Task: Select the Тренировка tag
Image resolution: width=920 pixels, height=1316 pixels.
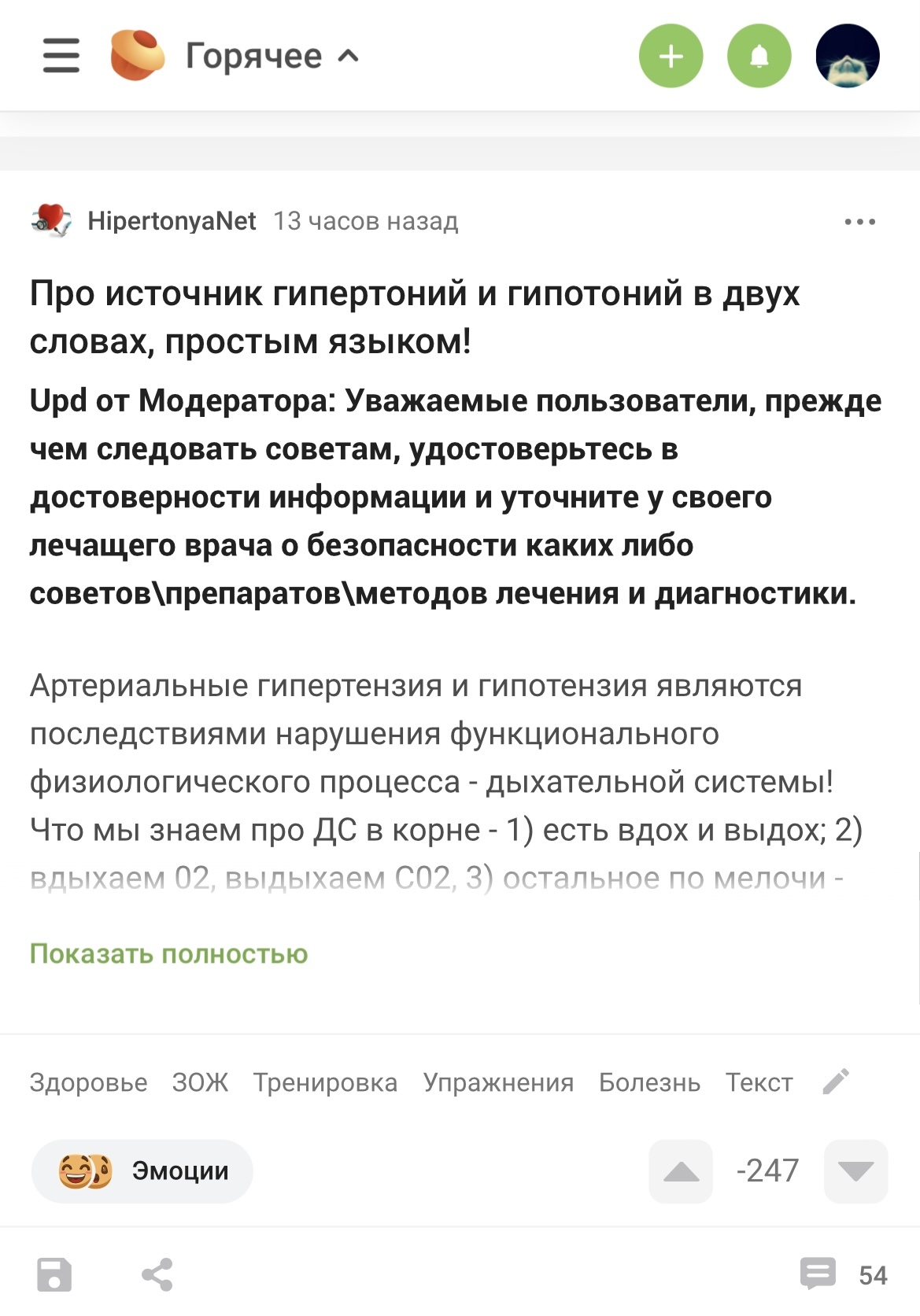Action: point(325,1082)
